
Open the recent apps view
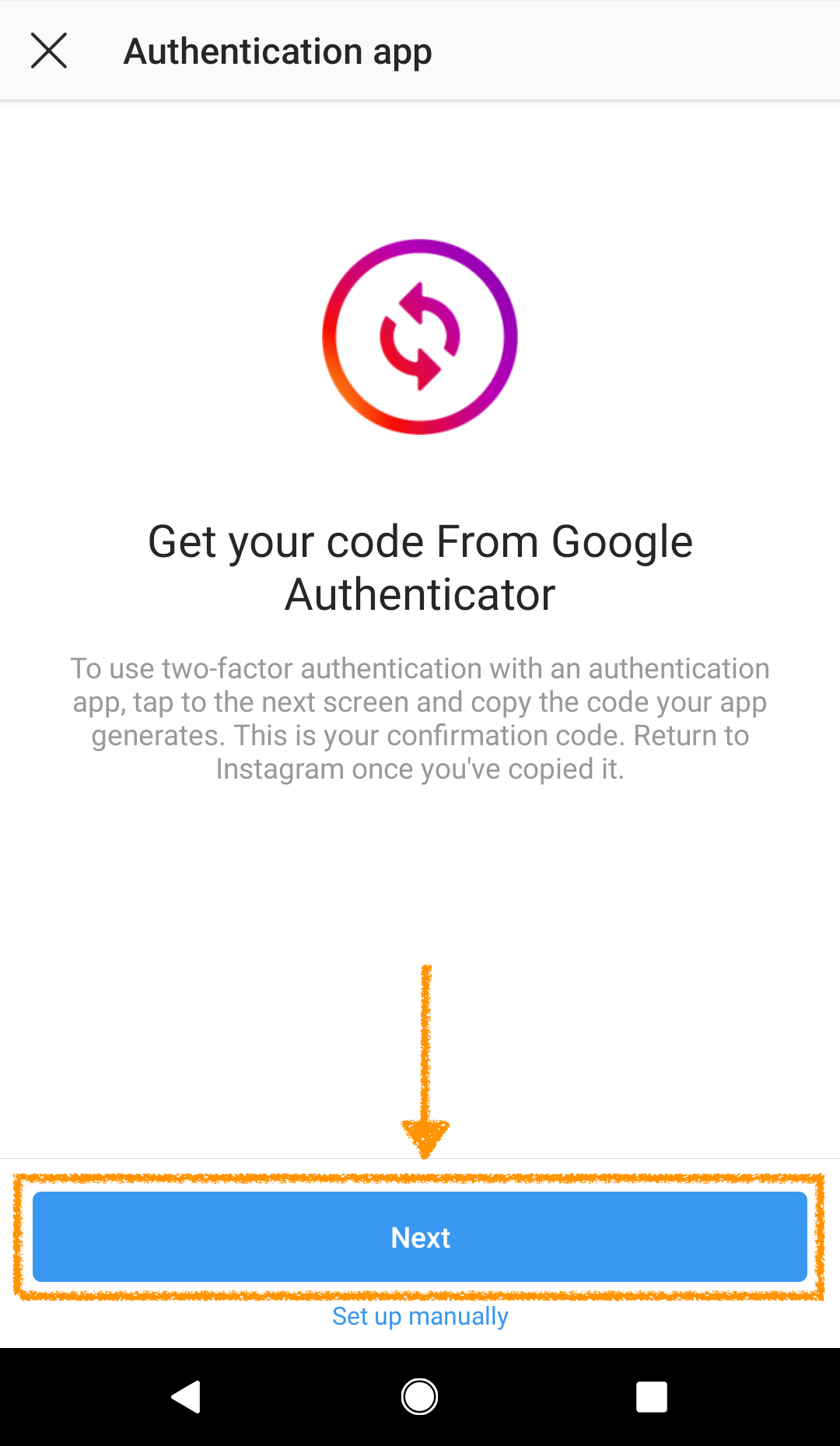tap(651, 1397)
